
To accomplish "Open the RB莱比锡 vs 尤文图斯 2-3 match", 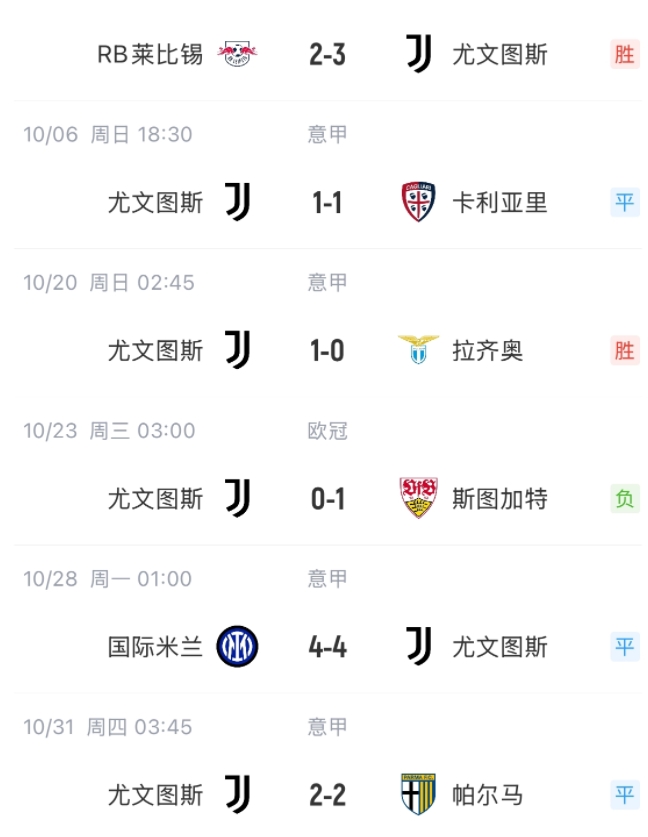I will click(327, 54).
